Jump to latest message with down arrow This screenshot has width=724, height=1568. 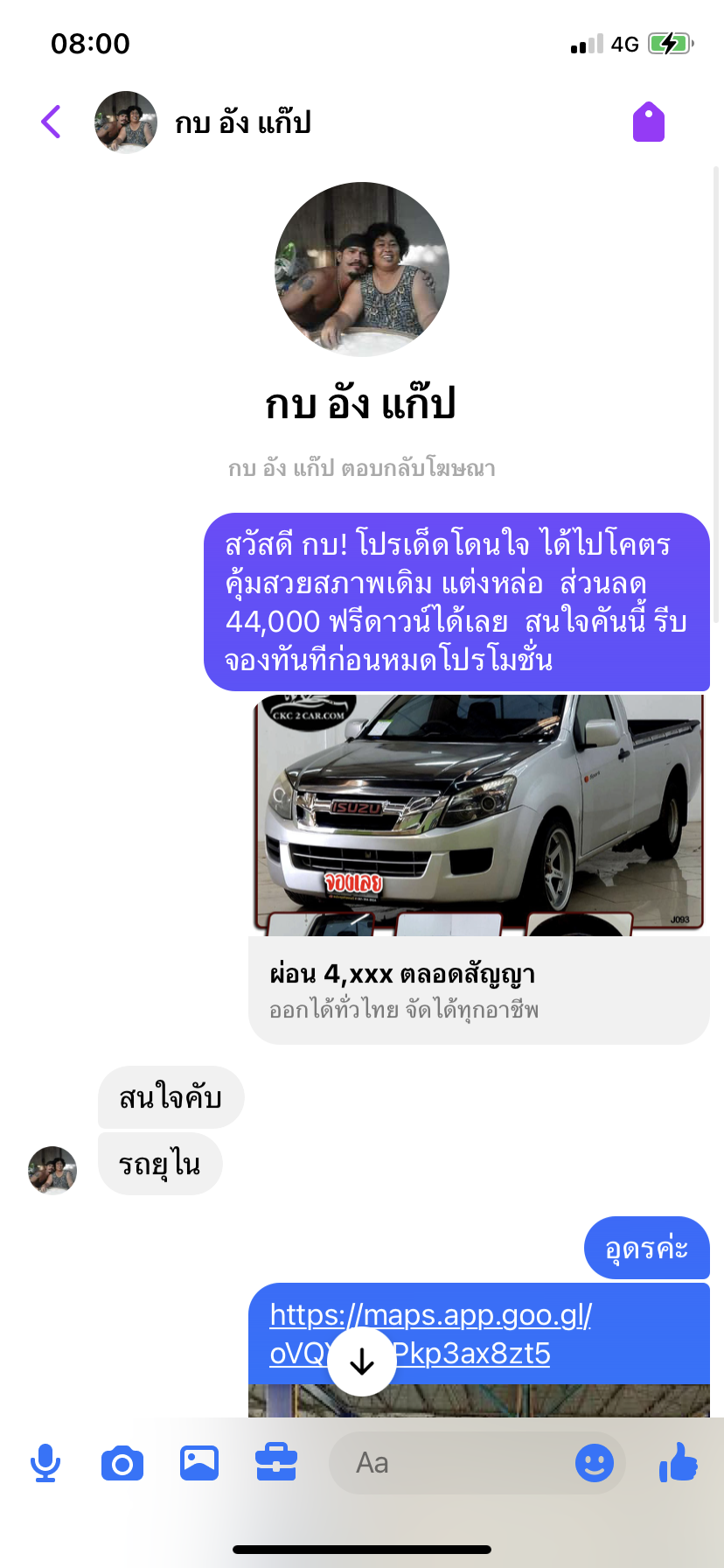pos(362,1361)
